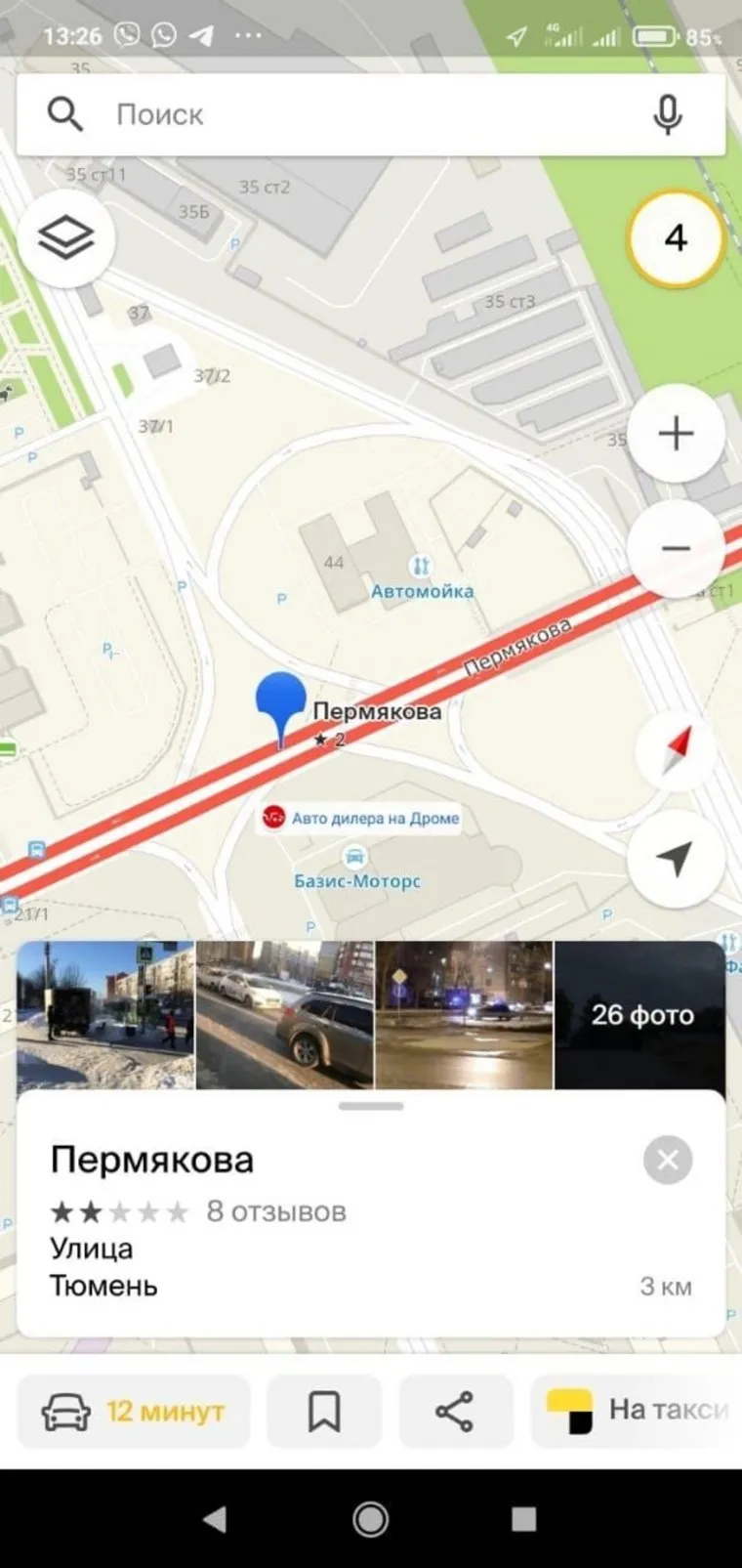Open the map layers menu
742x1568 pixels.
pyautogui.click(x=66, y=237)
